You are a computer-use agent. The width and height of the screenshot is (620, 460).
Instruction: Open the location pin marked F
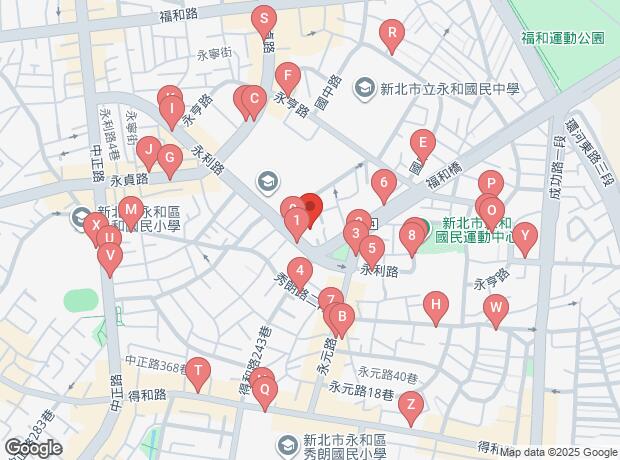click(288, 75)
